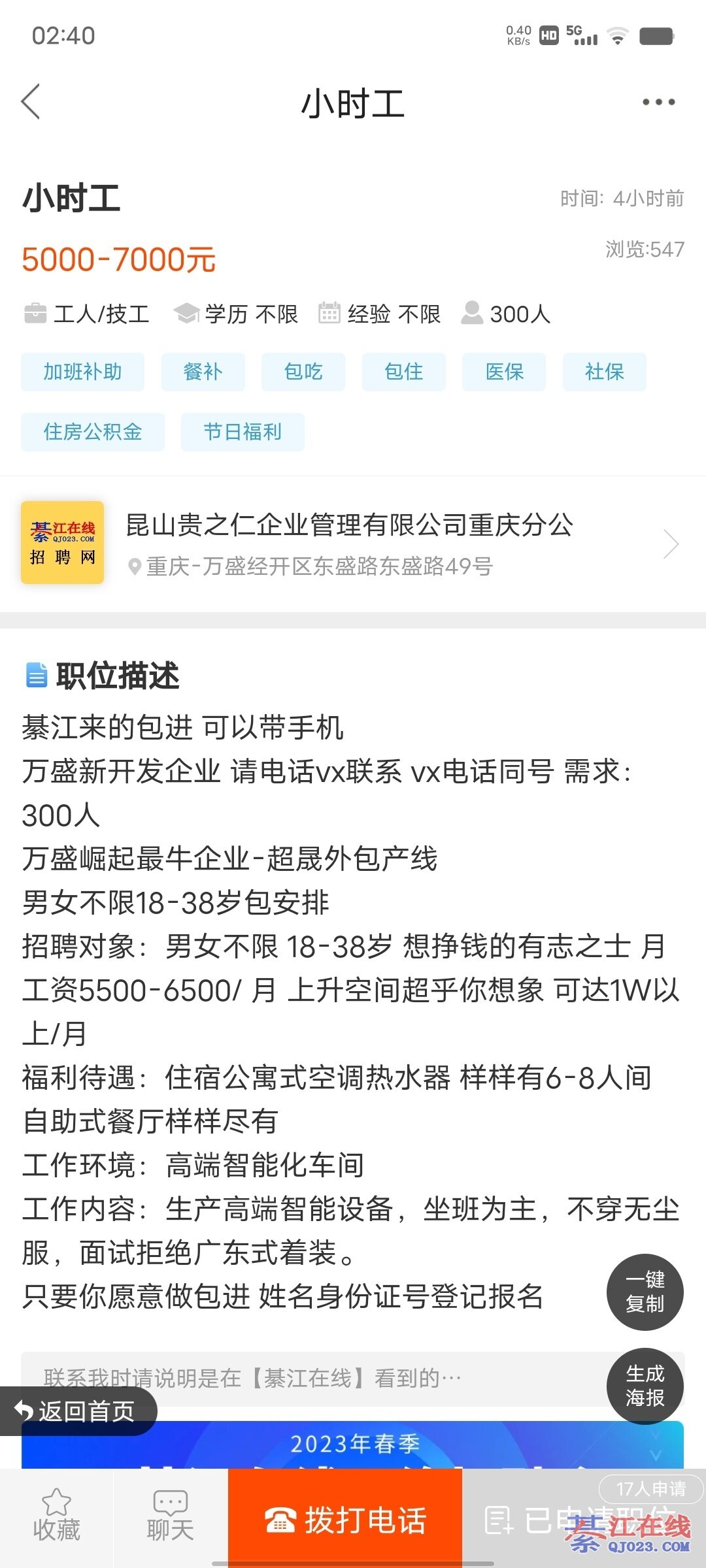The image size is (706, 1568).
Task: Call the recruiter with 拨打电话
Action: point(345,1520)
